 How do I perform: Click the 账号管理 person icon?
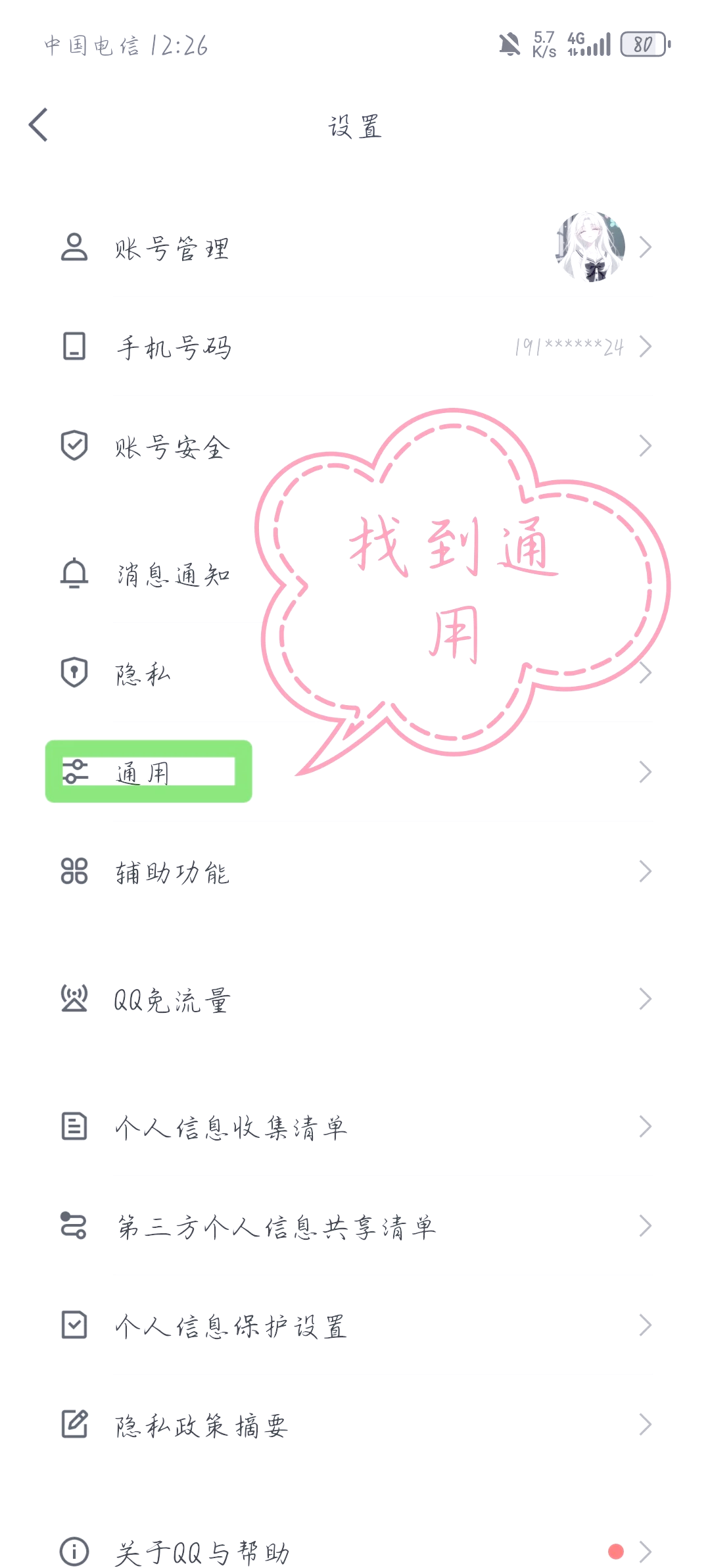click(x=74, y=249)
